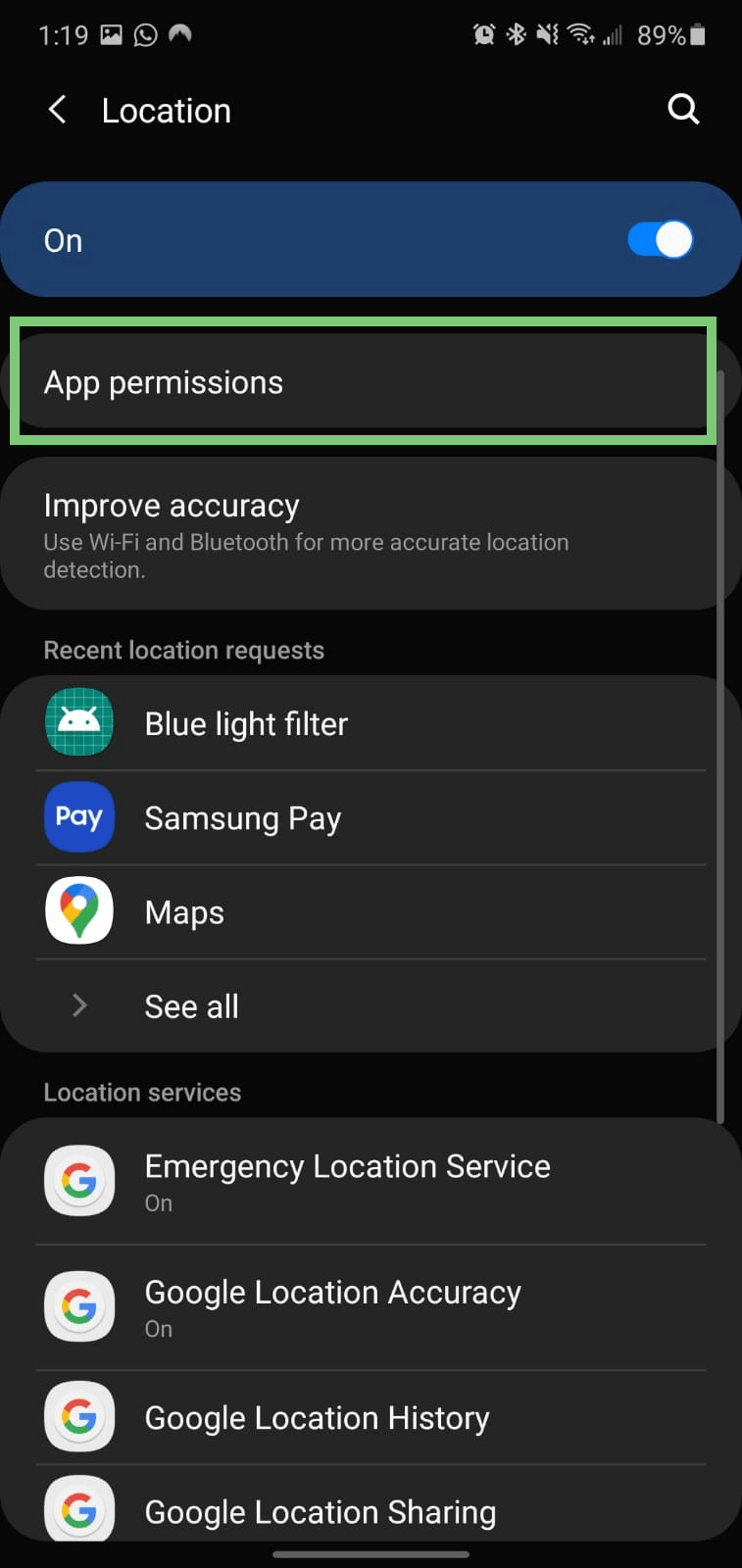Tap the back arrow beside Location
742x1568 pixels.
[x=57, y=110]
